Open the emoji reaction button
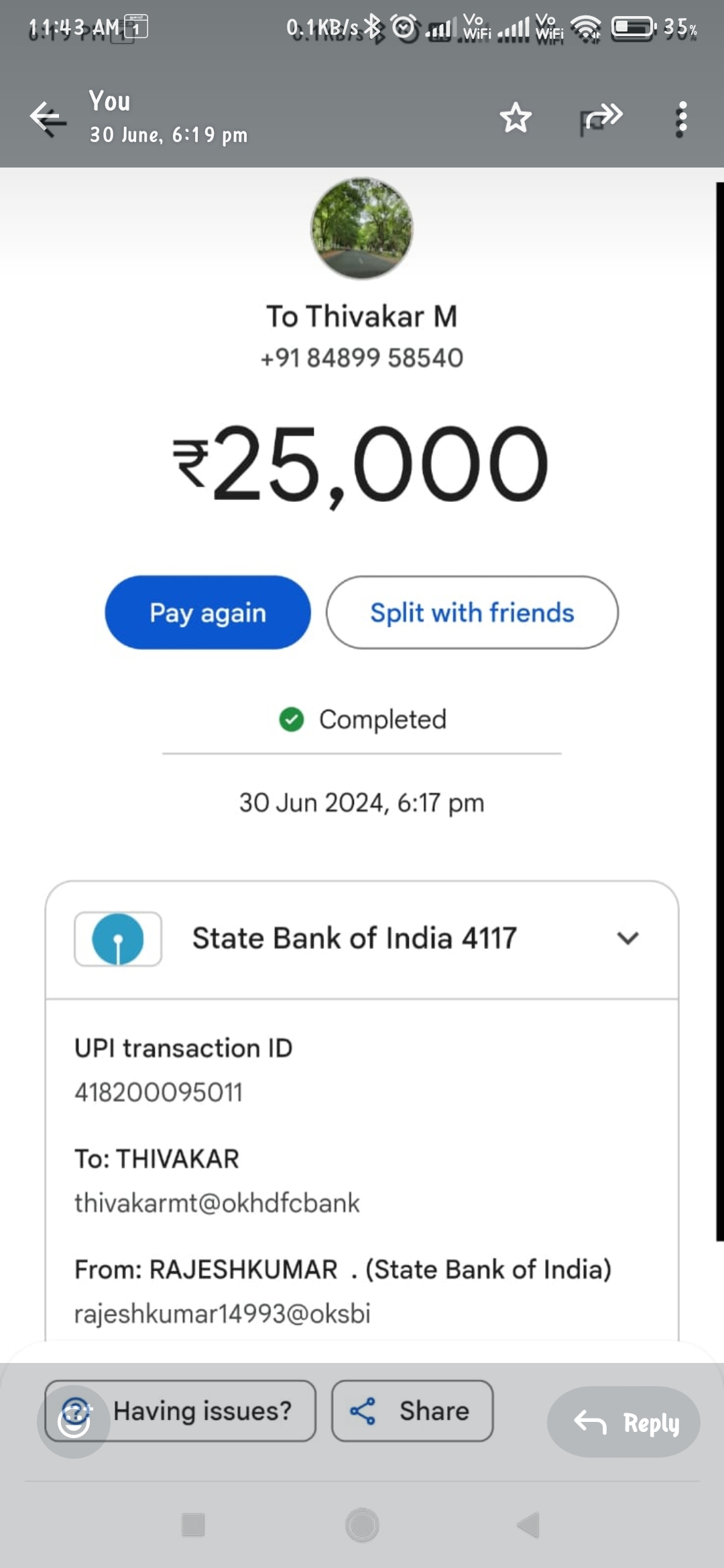Viewport: 724px width, 1568px height. [x=74, y=1421]
